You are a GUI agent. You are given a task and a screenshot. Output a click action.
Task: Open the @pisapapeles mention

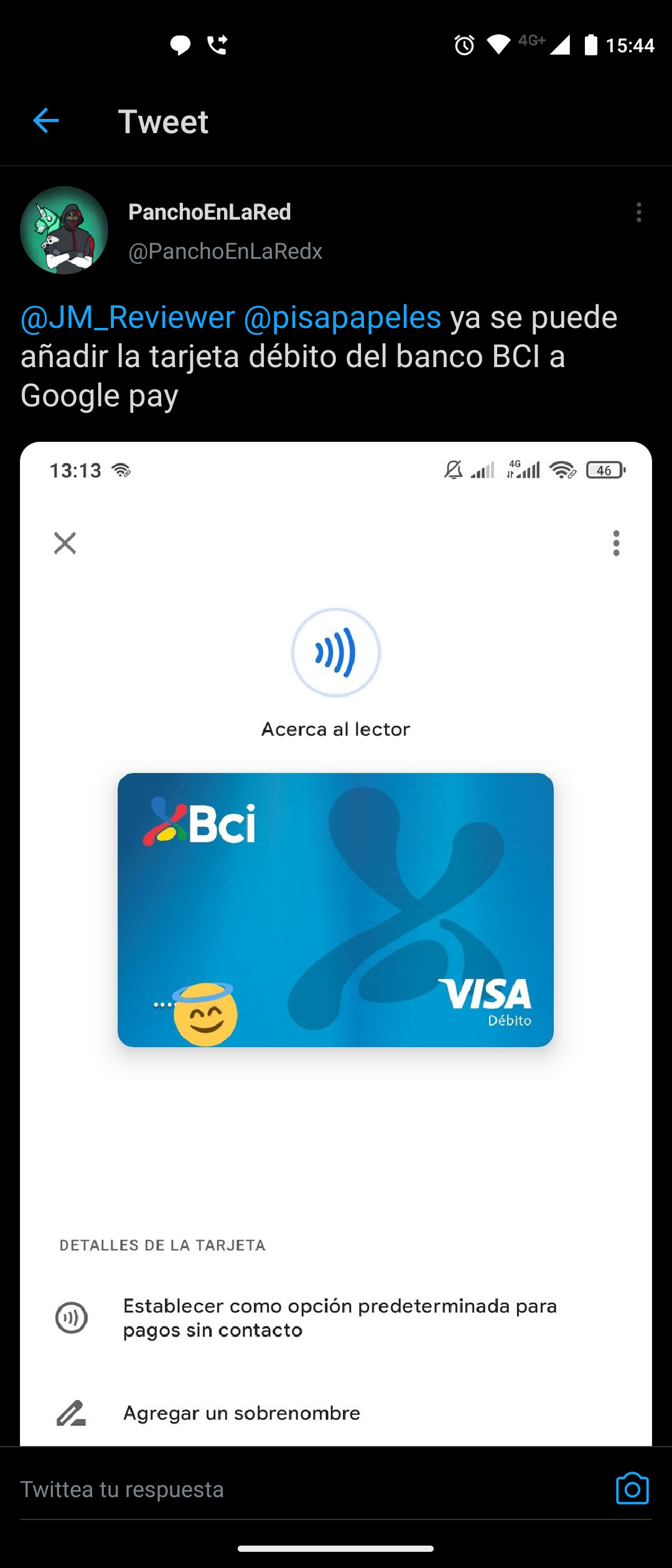click(x=342, y=317)
